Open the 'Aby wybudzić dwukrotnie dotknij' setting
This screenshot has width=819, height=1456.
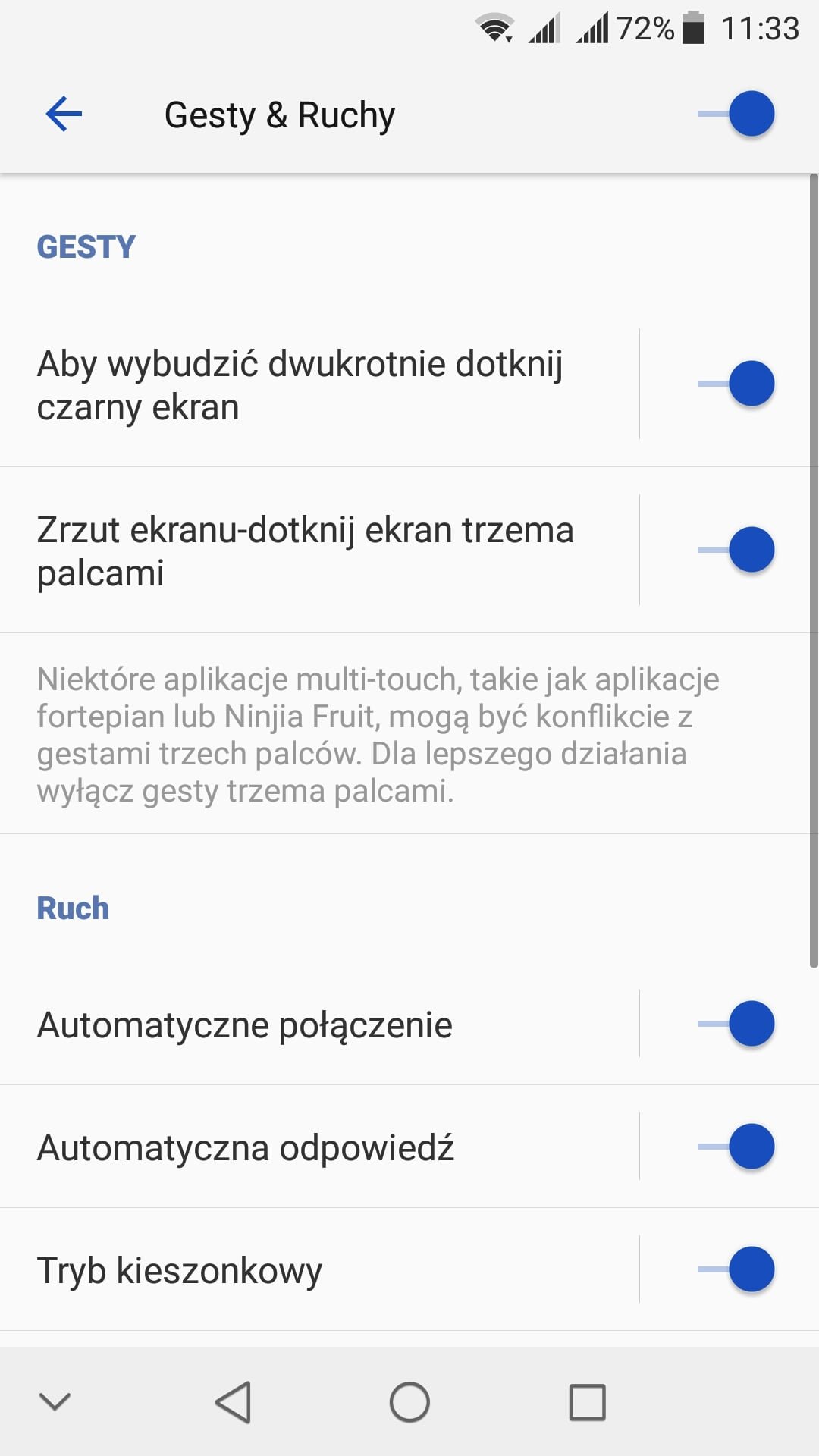pyautogui.click(x=319, y=384)
